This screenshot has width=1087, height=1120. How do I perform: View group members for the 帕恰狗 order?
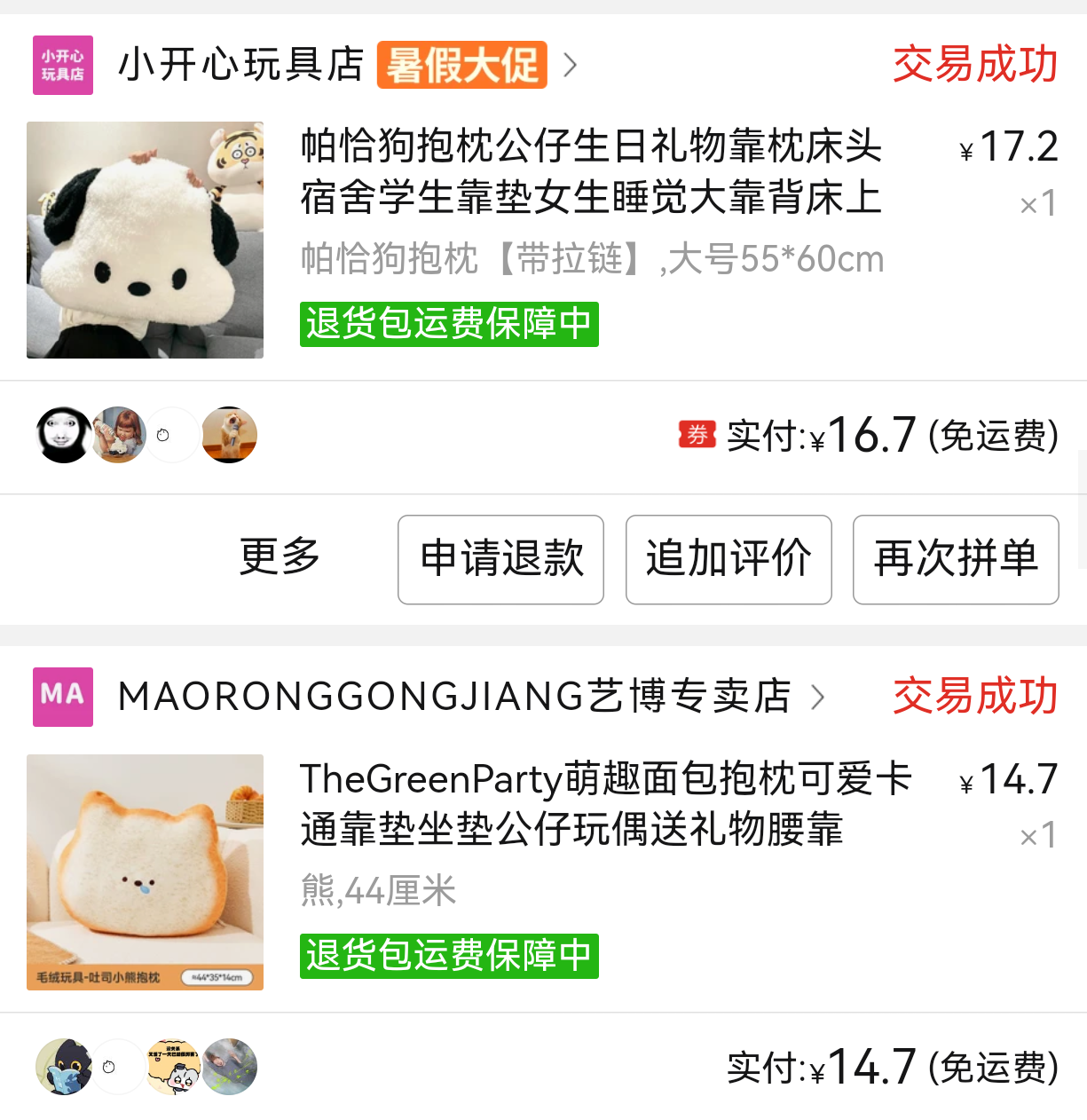pos(146,435)
